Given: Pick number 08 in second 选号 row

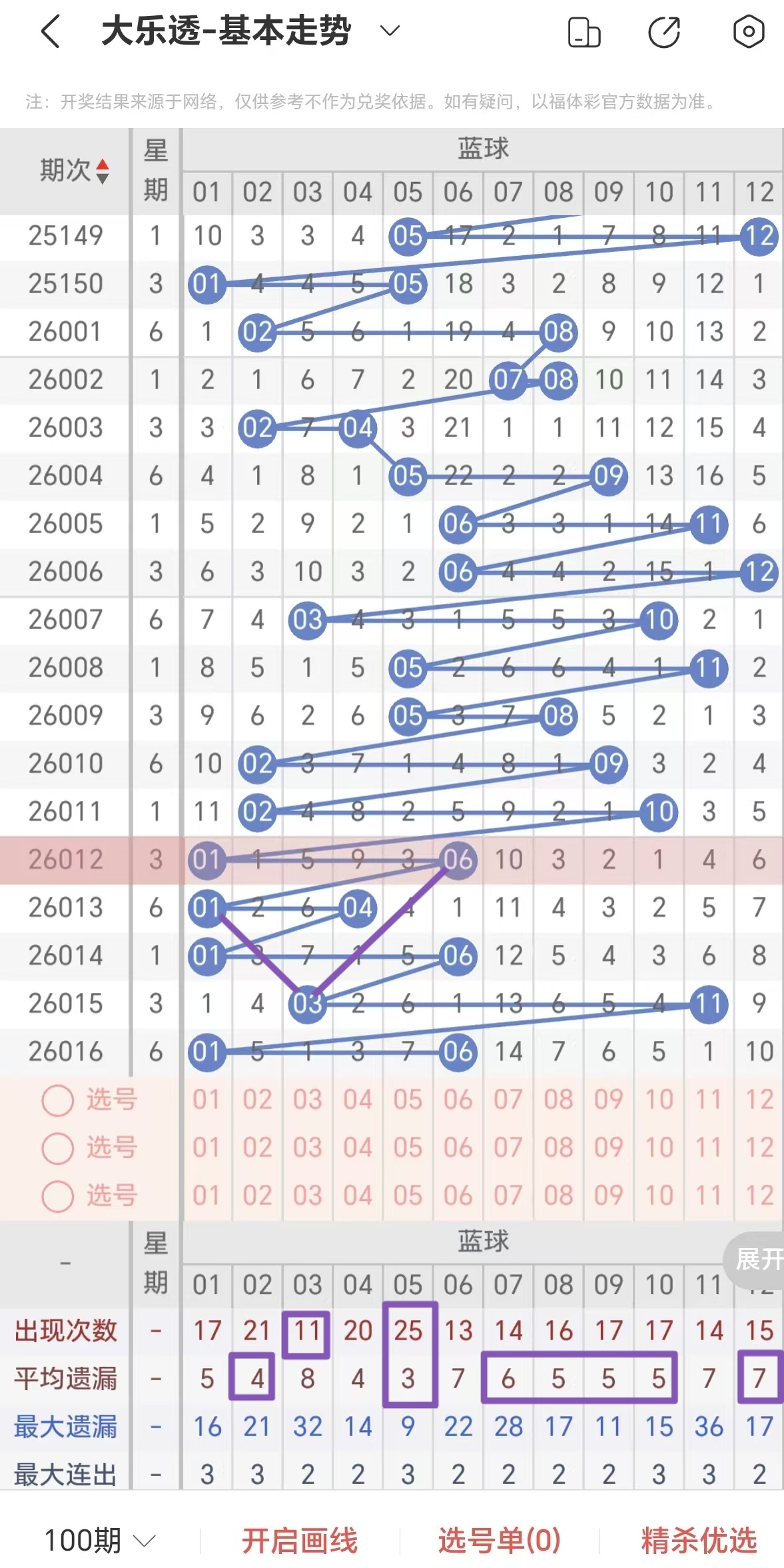Looking at the screenshot, I should point(558,1148).
